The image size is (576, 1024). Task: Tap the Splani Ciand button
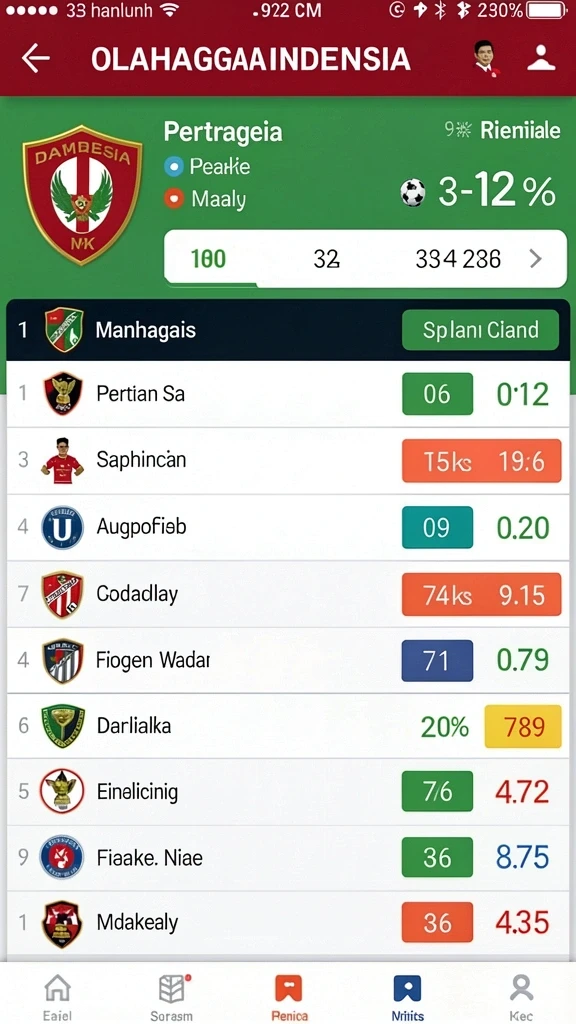480,330
